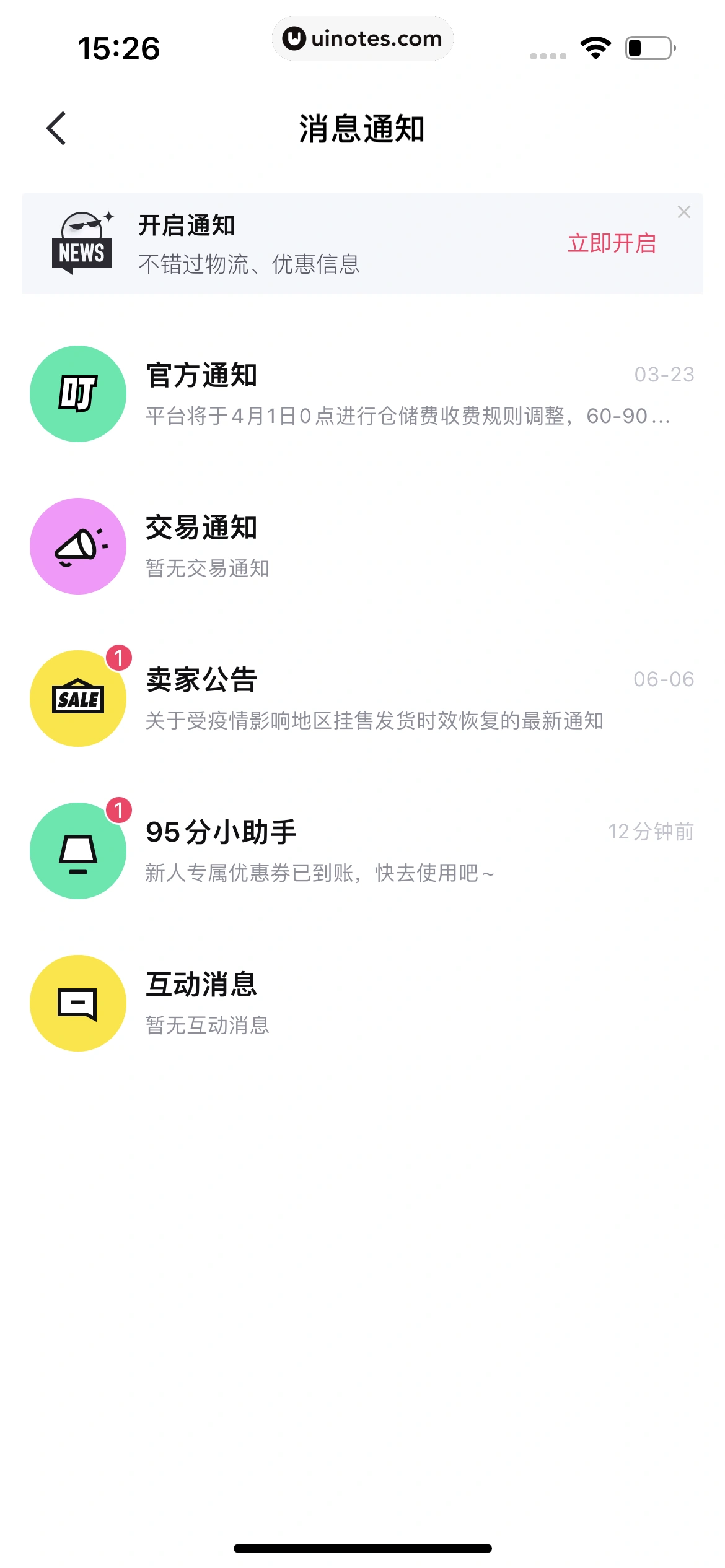The height and width of the screenshot is (1568, 725).
Task: Tap the purple megaphone 交易通知 icon
Action: [78, 546]
